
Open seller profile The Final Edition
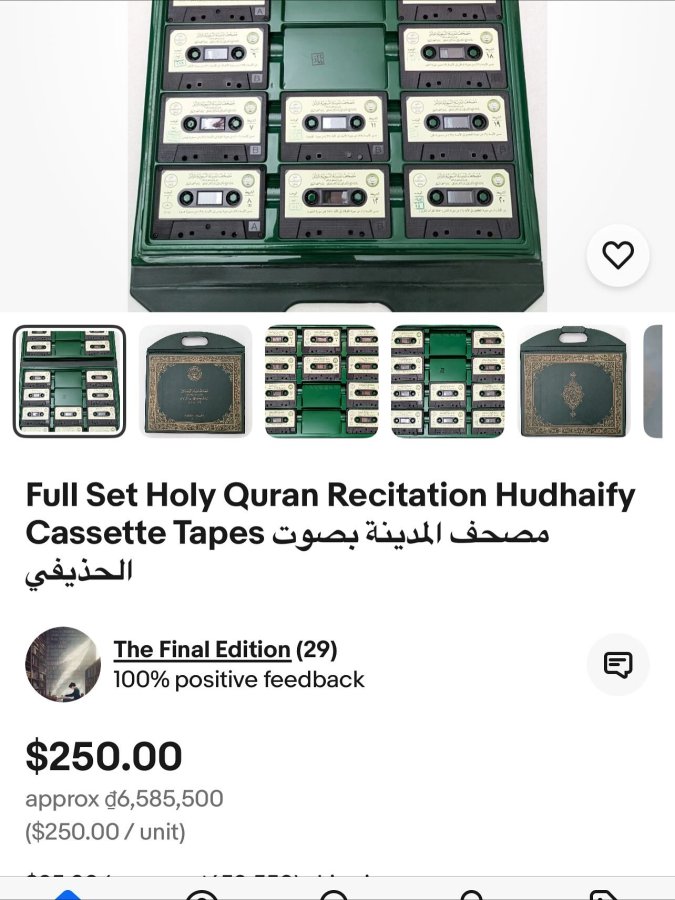pyautogui.click(x=202, y=650)
